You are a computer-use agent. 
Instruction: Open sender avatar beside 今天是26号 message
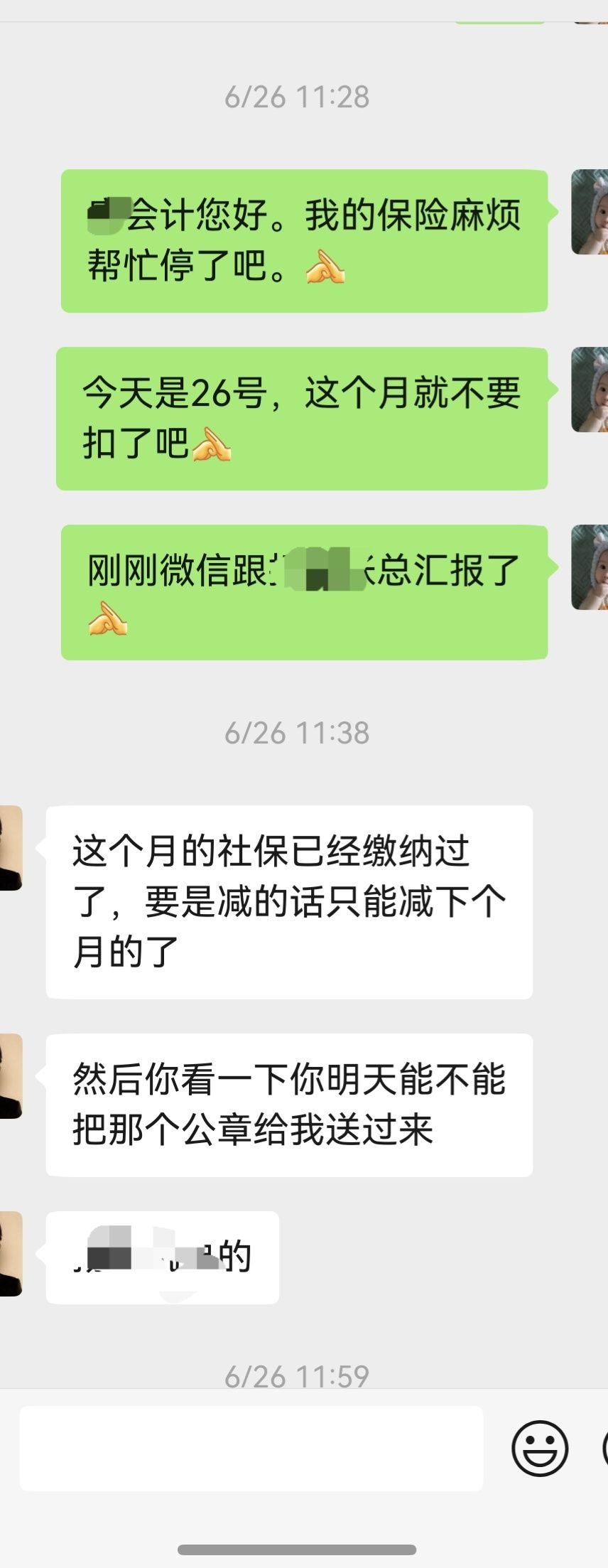[590, 390]
